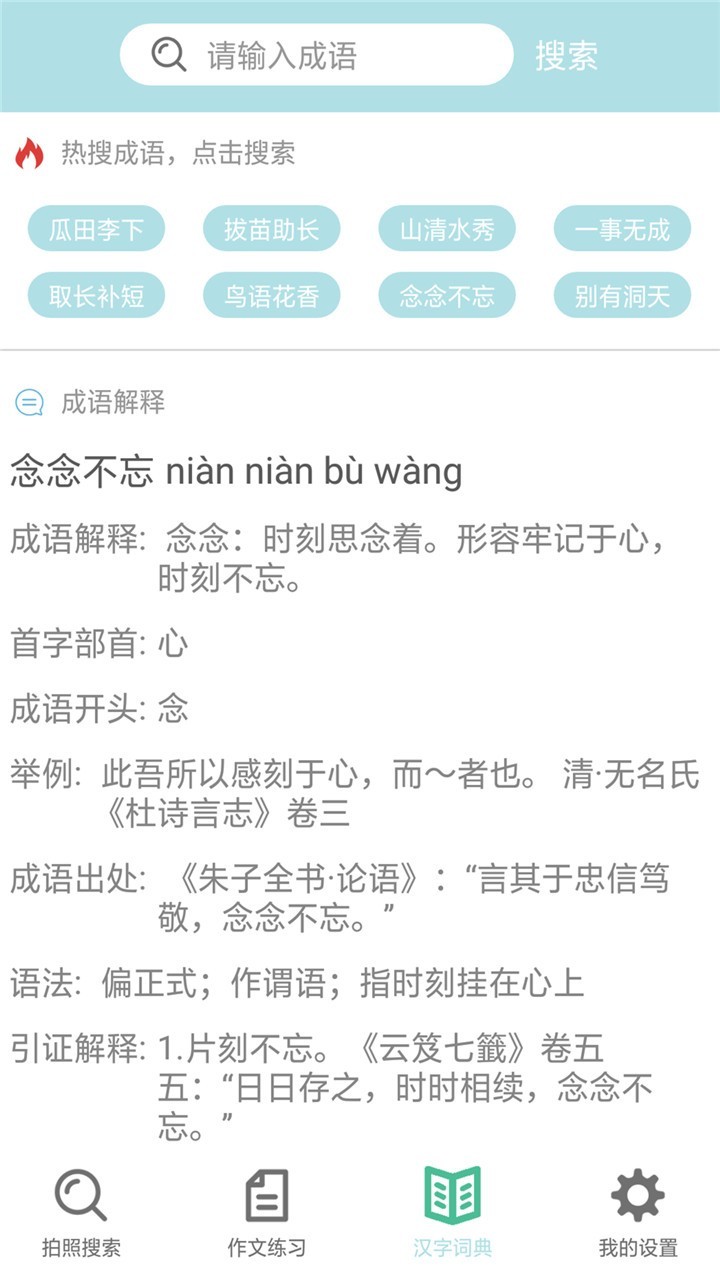Choose the 一事无成 chip
720x1280 pixels.
click(622, 230)
